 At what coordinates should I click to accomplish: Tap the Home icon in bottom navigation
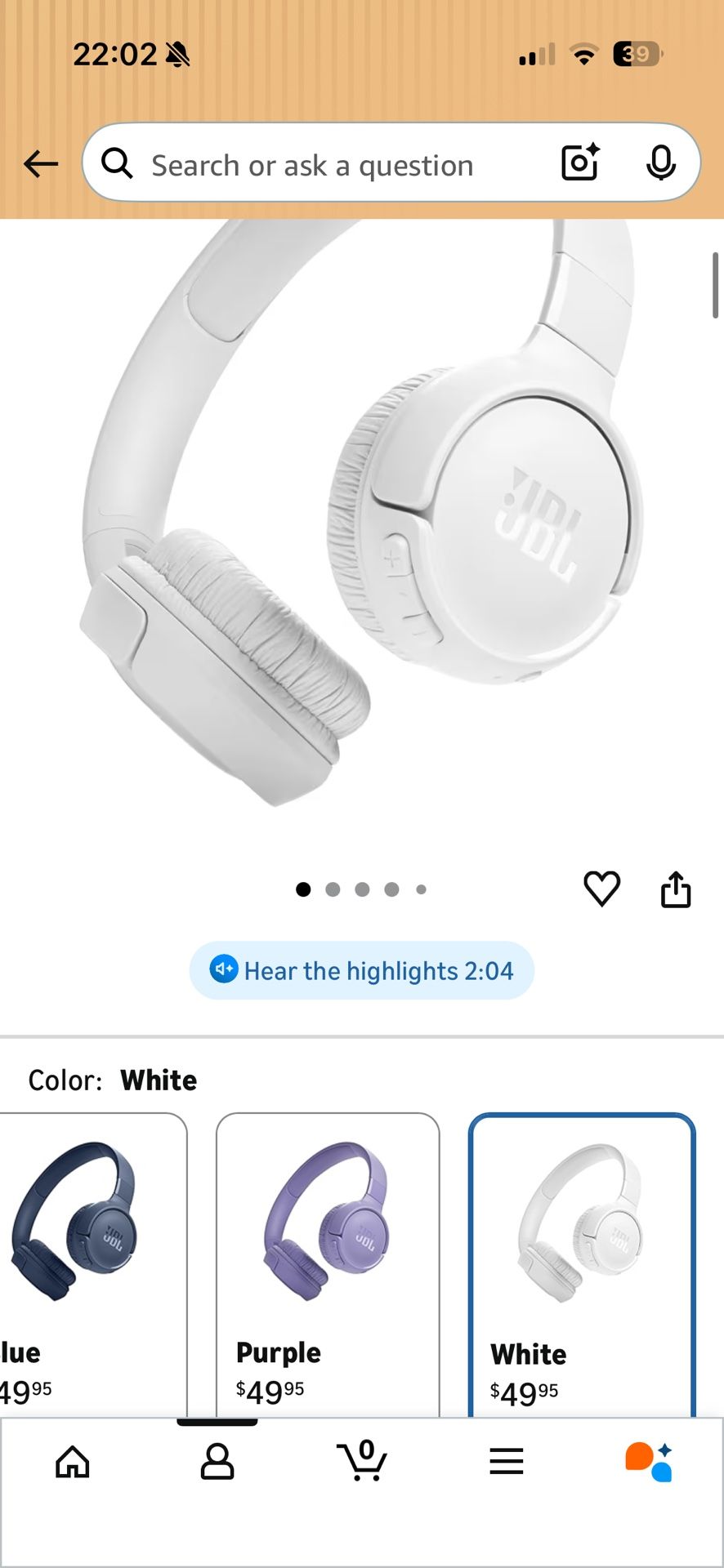pos(72,1462)
